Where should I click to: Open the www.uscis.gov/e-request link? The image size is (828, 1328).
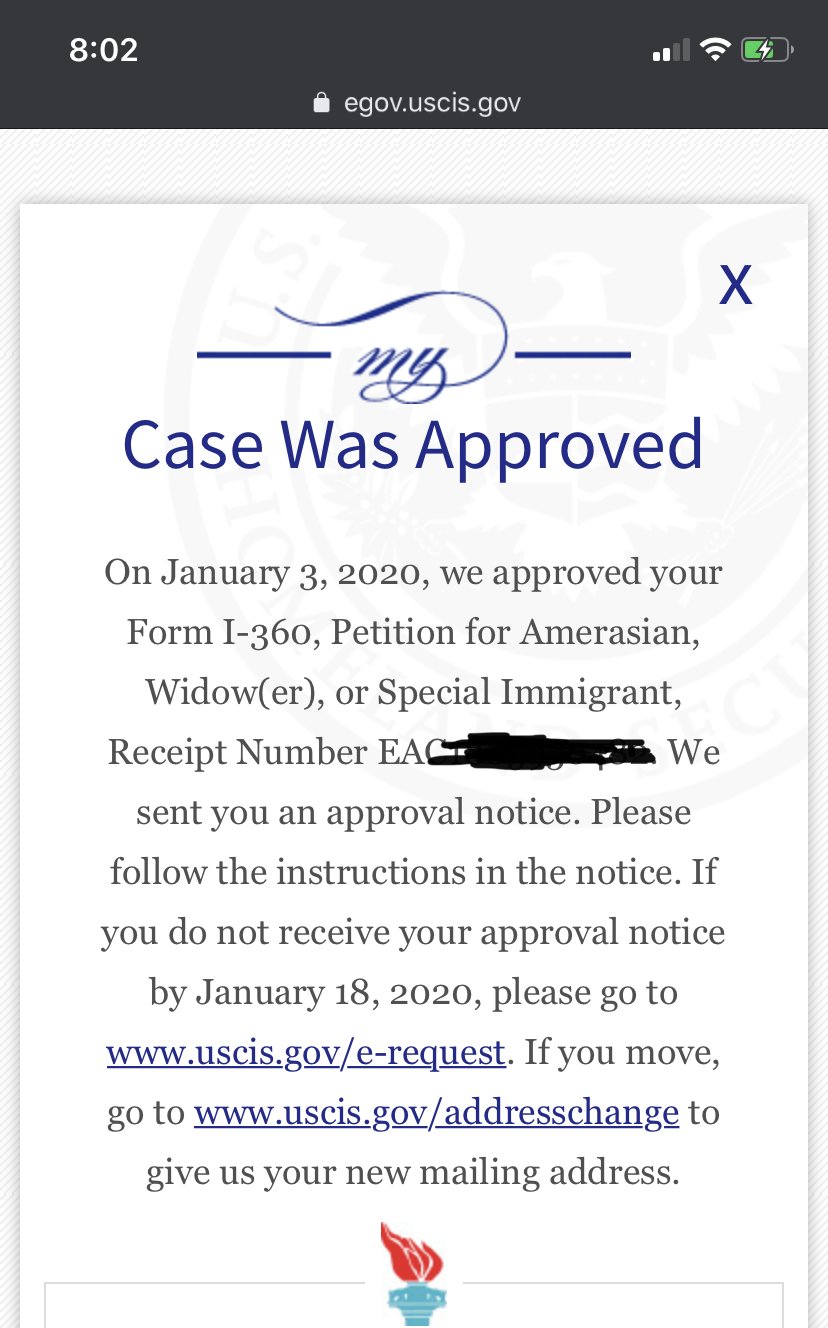(x=306, y=1052)
